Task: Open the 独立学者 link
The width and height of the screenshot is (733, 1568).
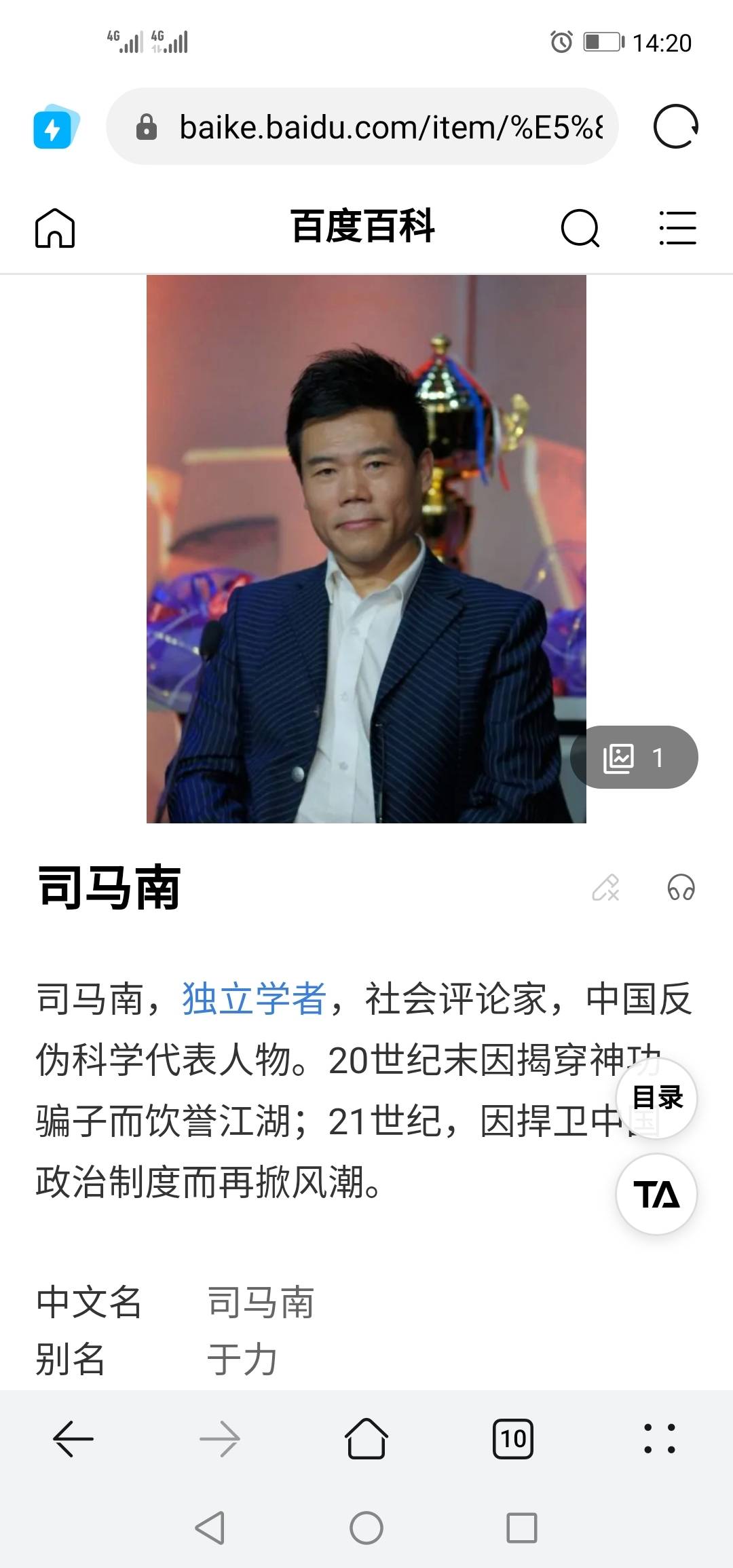Action: (x=254, y=998)
